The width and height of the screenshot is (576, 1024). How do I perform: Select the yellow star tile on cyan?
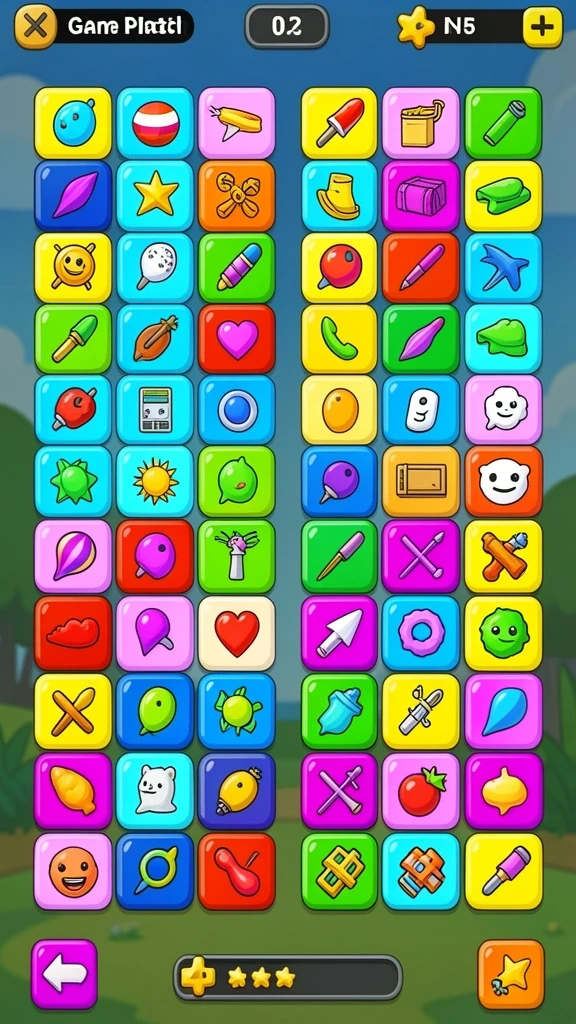point(155,195)
